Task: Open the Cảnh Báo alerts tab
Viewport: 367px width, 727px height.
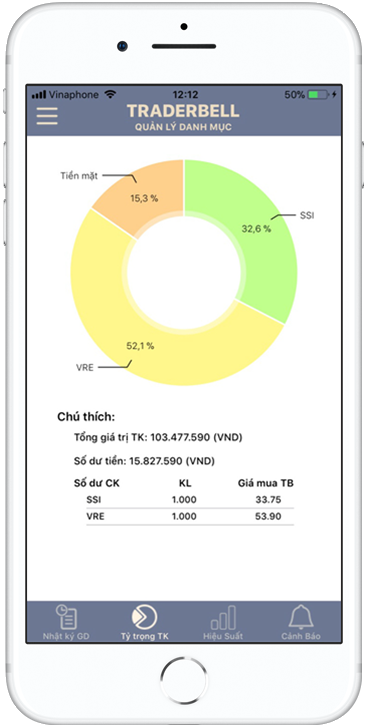Action: pyautogui.click(x=301, y=622)
